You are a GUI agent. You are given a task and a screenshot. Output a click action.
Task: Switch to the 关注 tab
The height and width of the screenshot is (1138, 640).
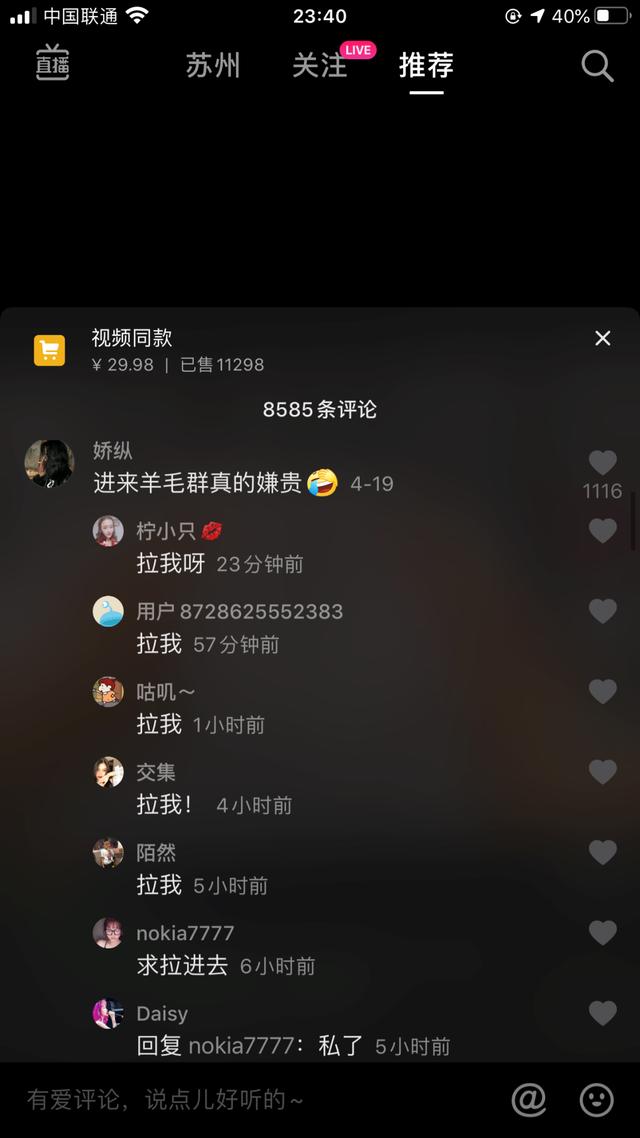[320, 66]
